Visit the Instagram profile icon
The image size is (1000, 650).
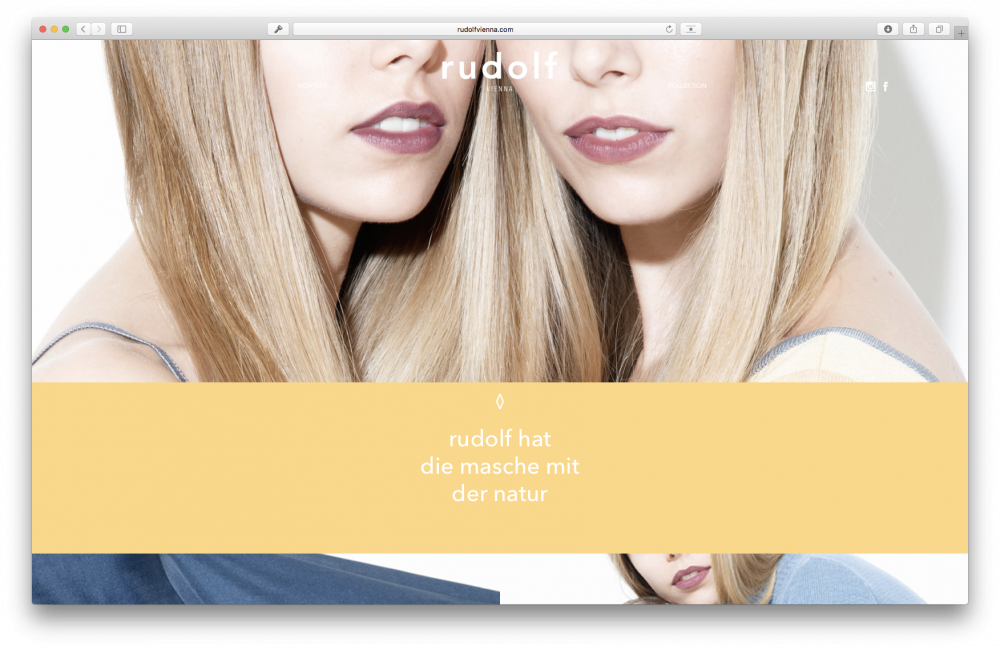pyautogui.click(x=870, y=87)
